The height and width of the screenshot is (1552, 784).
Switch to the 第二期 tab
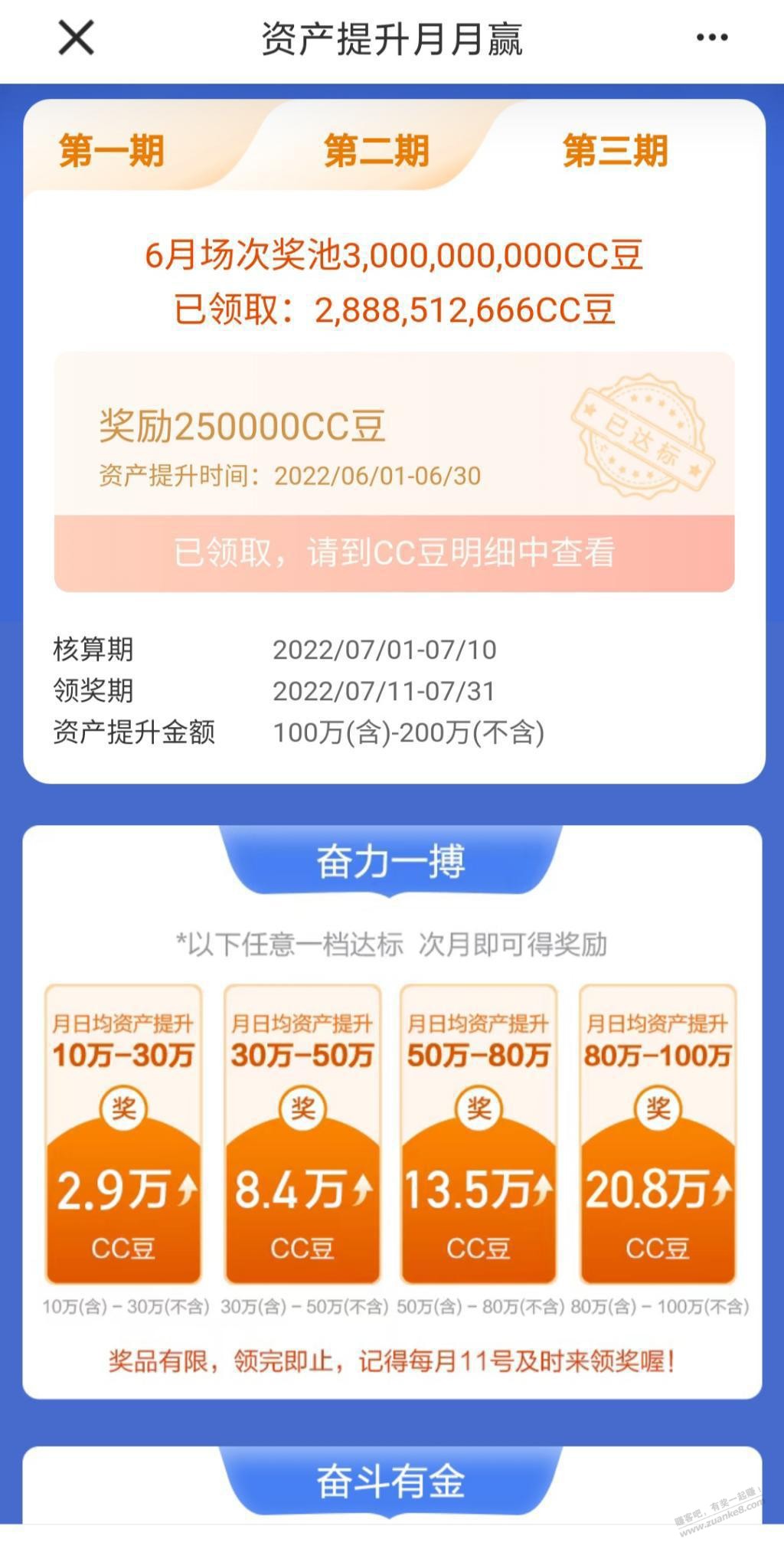pyautogui.click(x=377, y=150)
